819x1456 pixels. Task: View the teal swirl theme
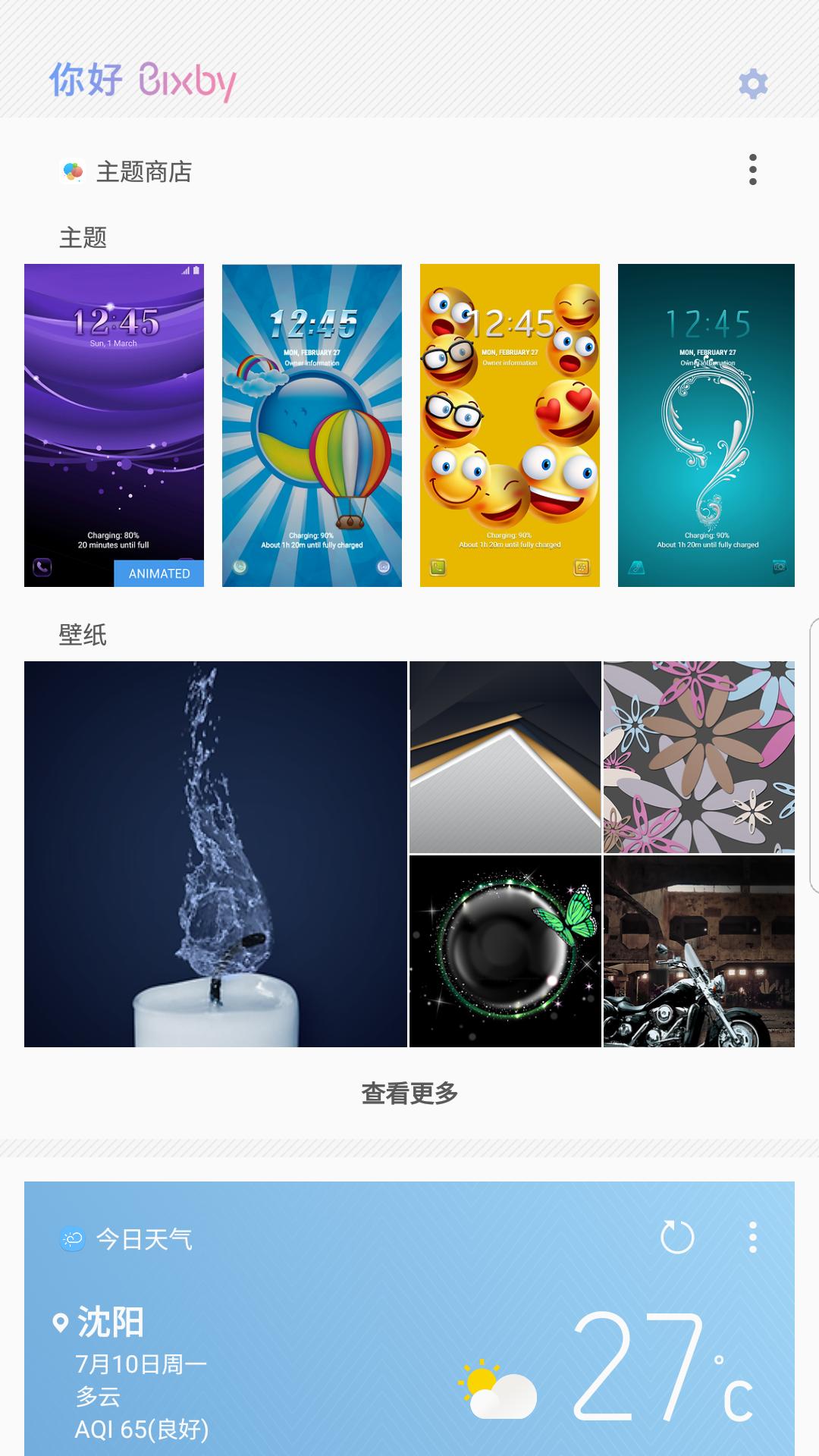706,425
